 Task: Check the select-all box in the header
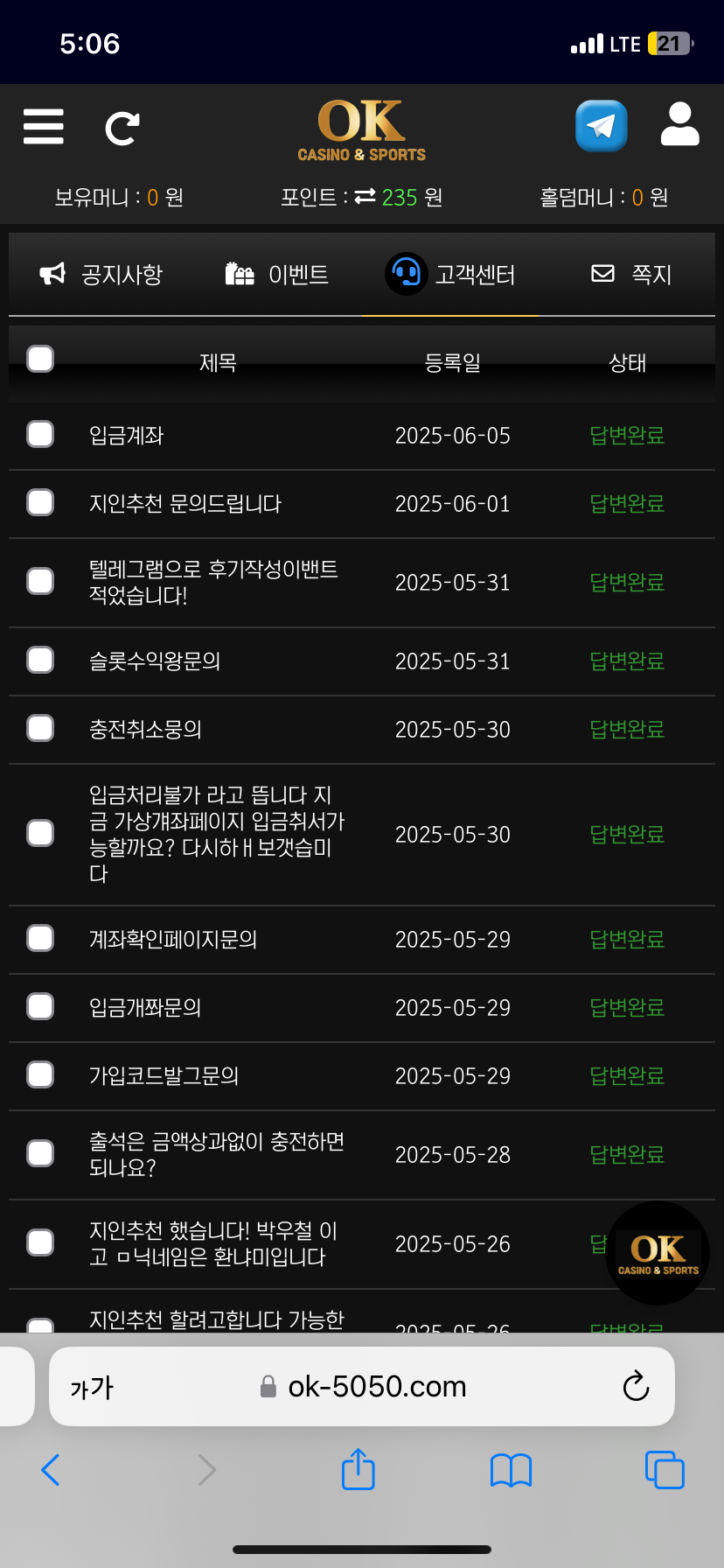click(40, 359)
